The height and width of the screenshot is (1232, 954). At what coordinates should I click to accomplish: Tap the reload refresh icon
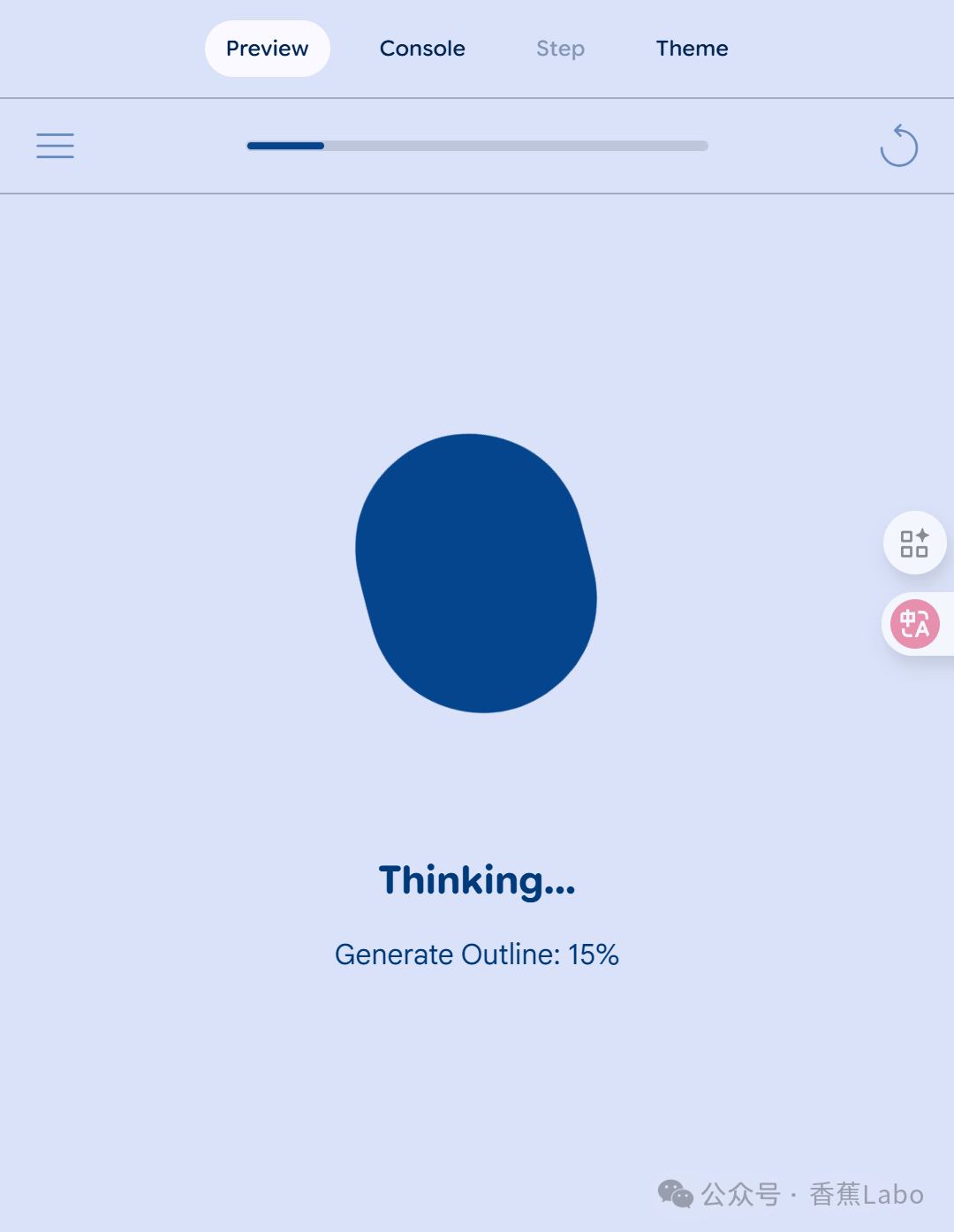click(898, 146)
